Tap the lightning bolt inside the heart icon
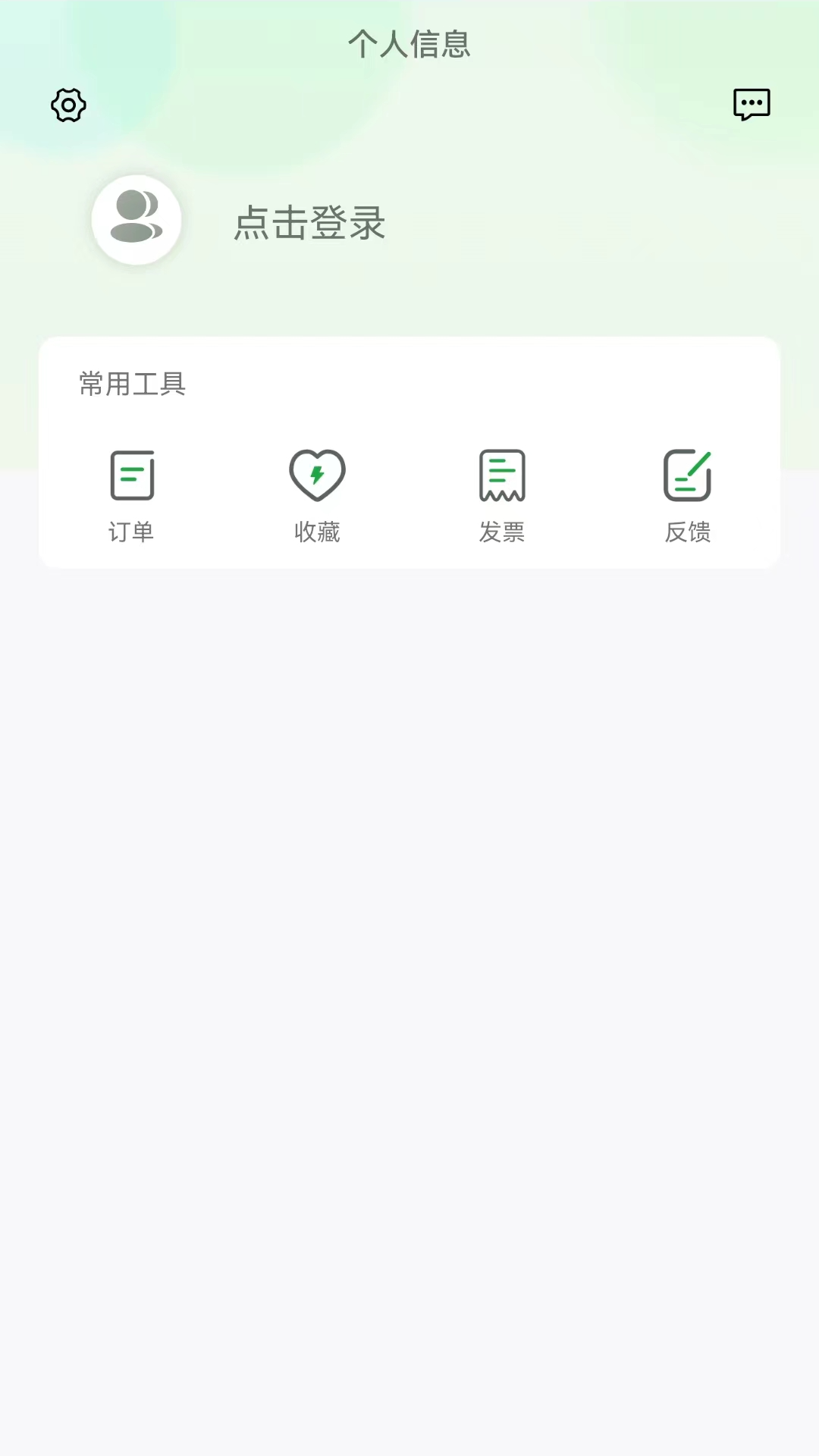This screenshot has height=1456, width=819. (x=316, y=474)
